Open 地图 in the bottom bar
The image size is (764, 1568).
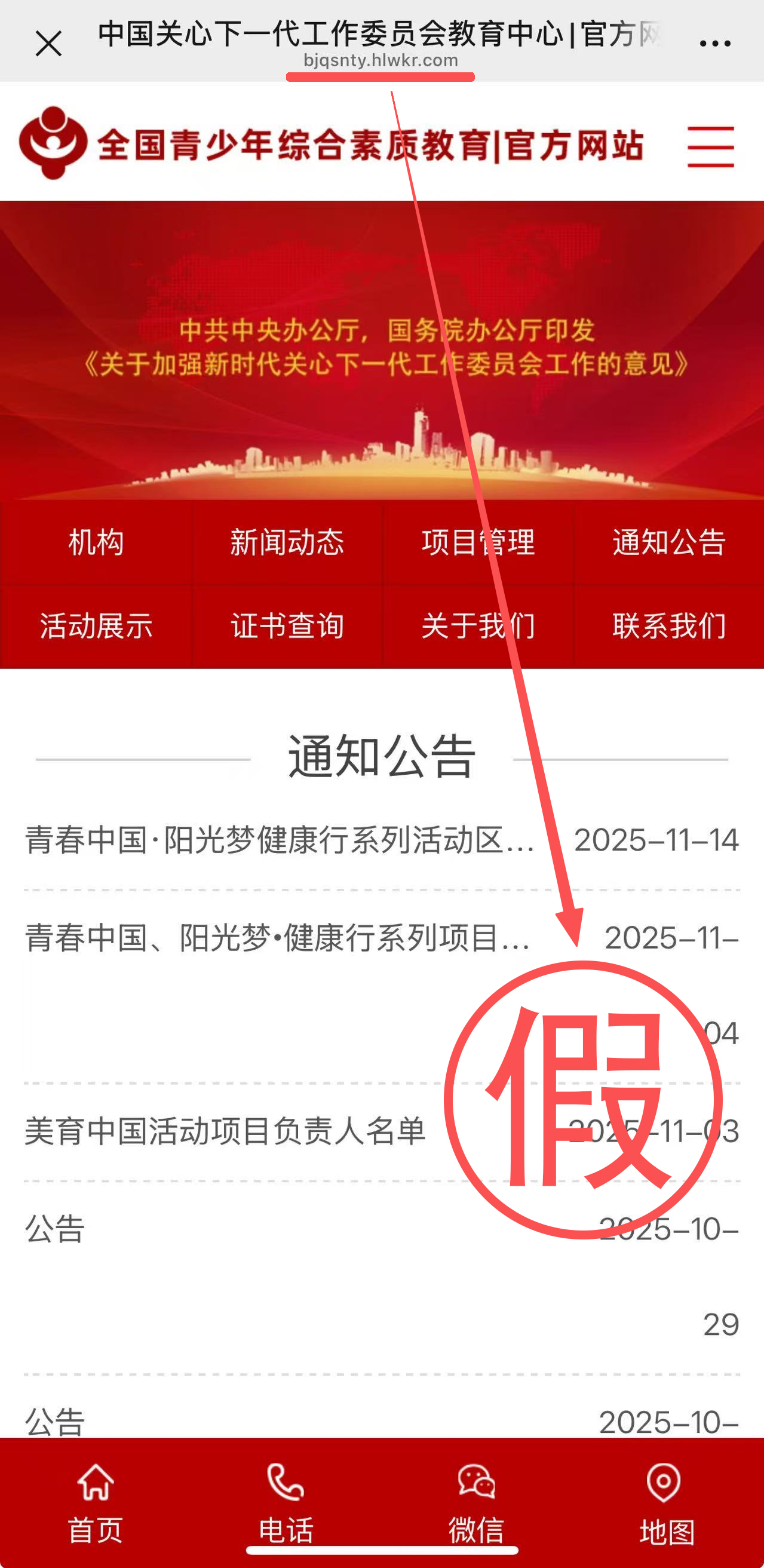pos(667,1504)
